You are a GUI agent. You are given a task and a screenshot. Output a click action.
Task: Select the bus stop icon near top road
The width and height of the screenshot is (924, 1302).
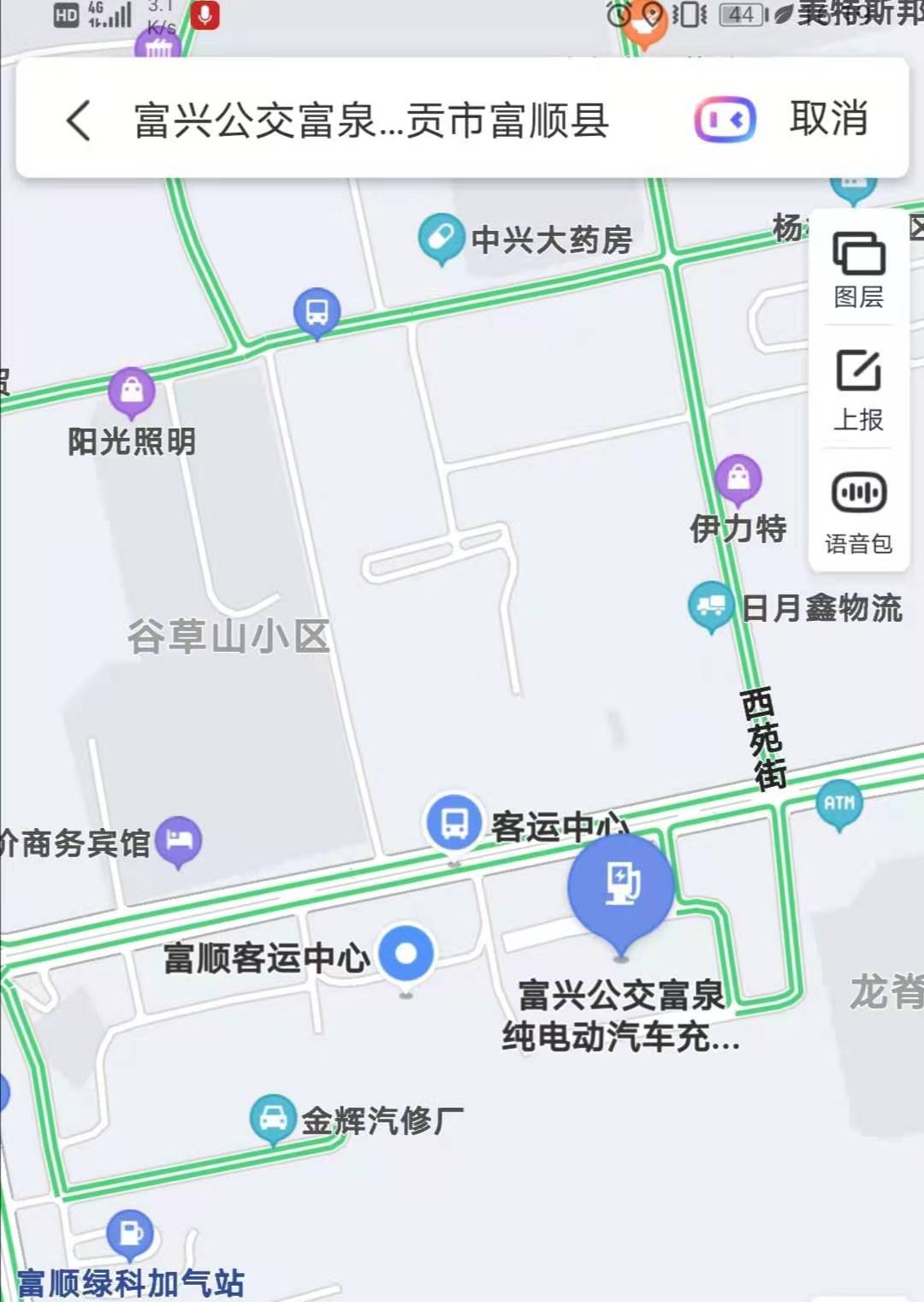[x=315, y=312]
